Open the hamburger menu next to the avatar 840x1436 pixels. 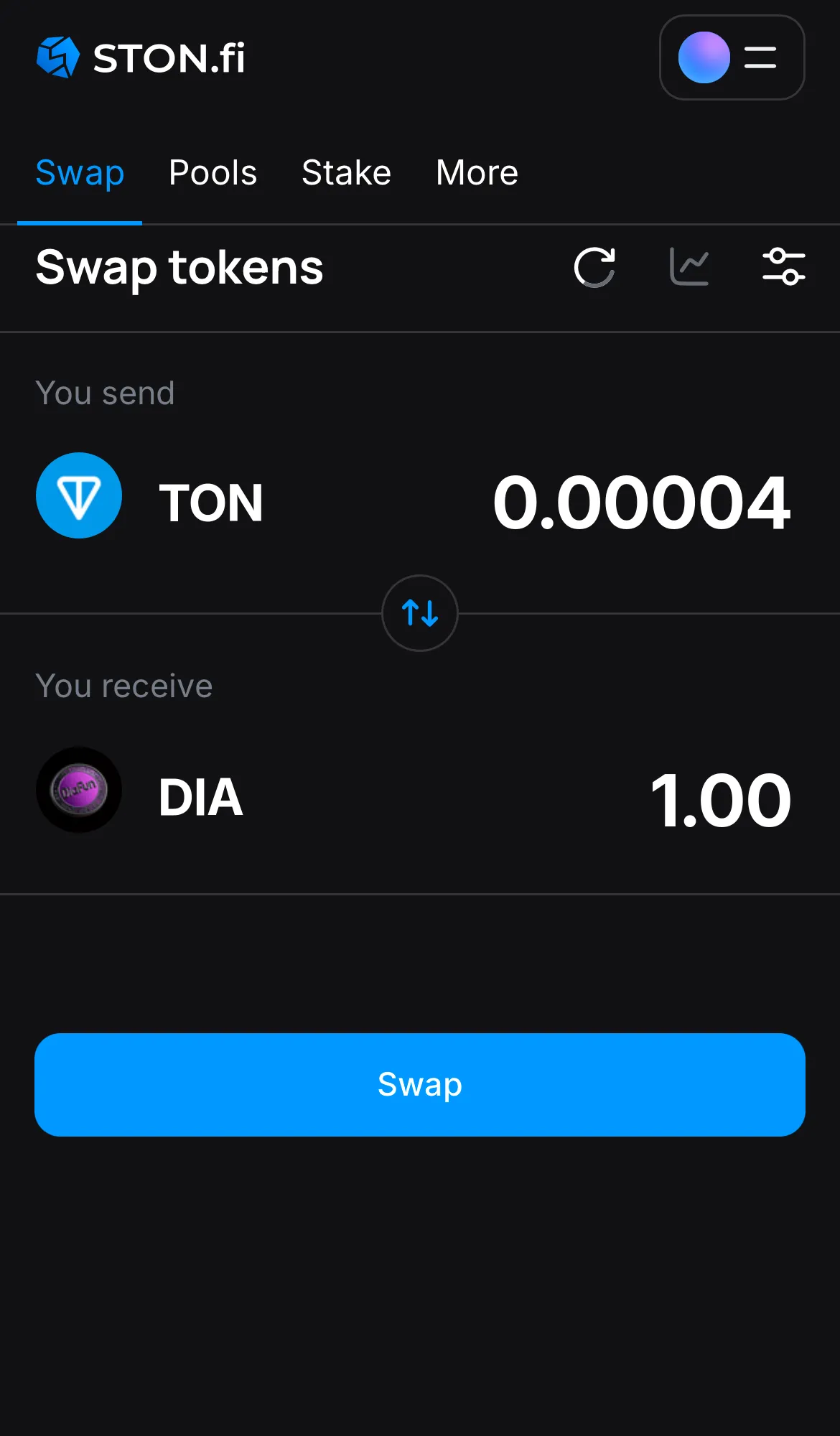tap(759, 58)
